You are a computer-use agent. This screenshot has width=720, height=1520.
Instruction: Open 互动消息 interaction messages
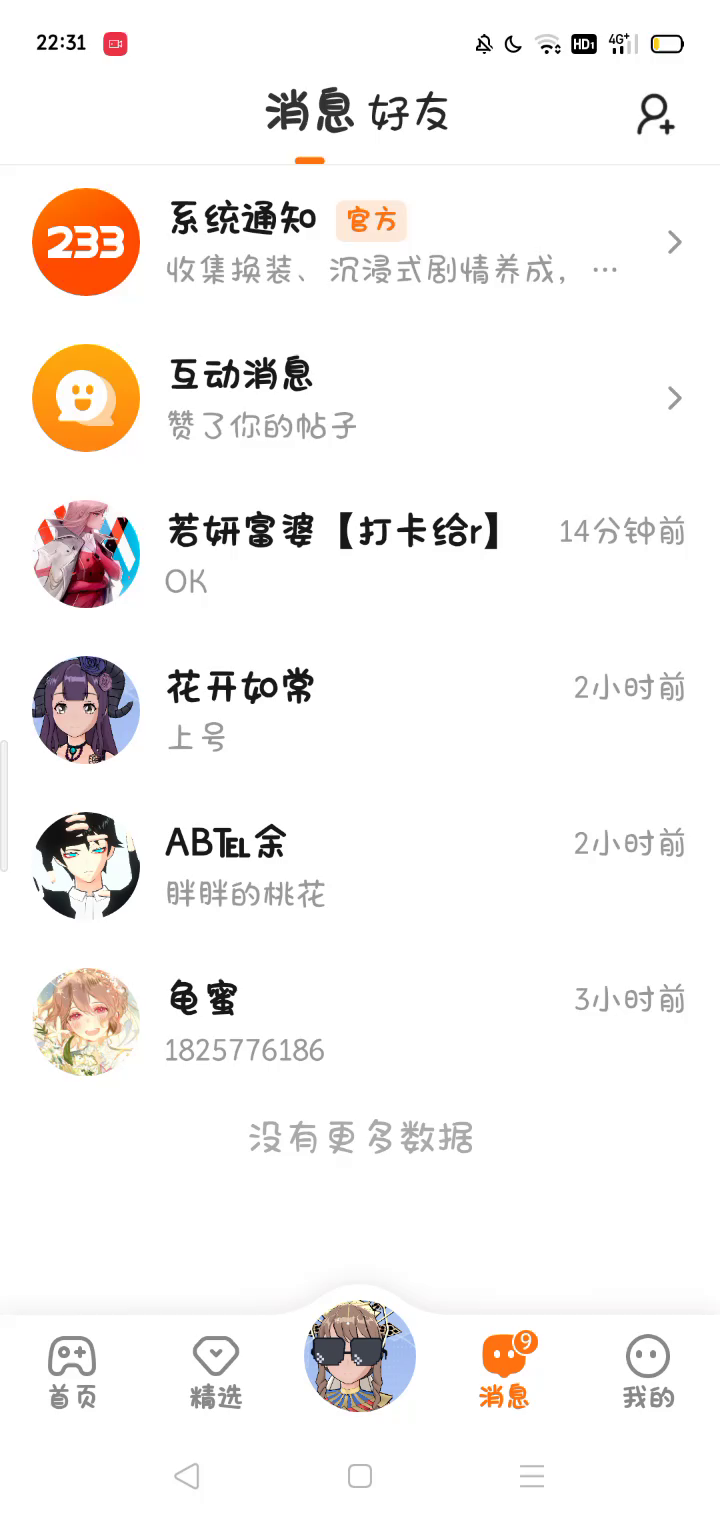click(x=360, y=399)
